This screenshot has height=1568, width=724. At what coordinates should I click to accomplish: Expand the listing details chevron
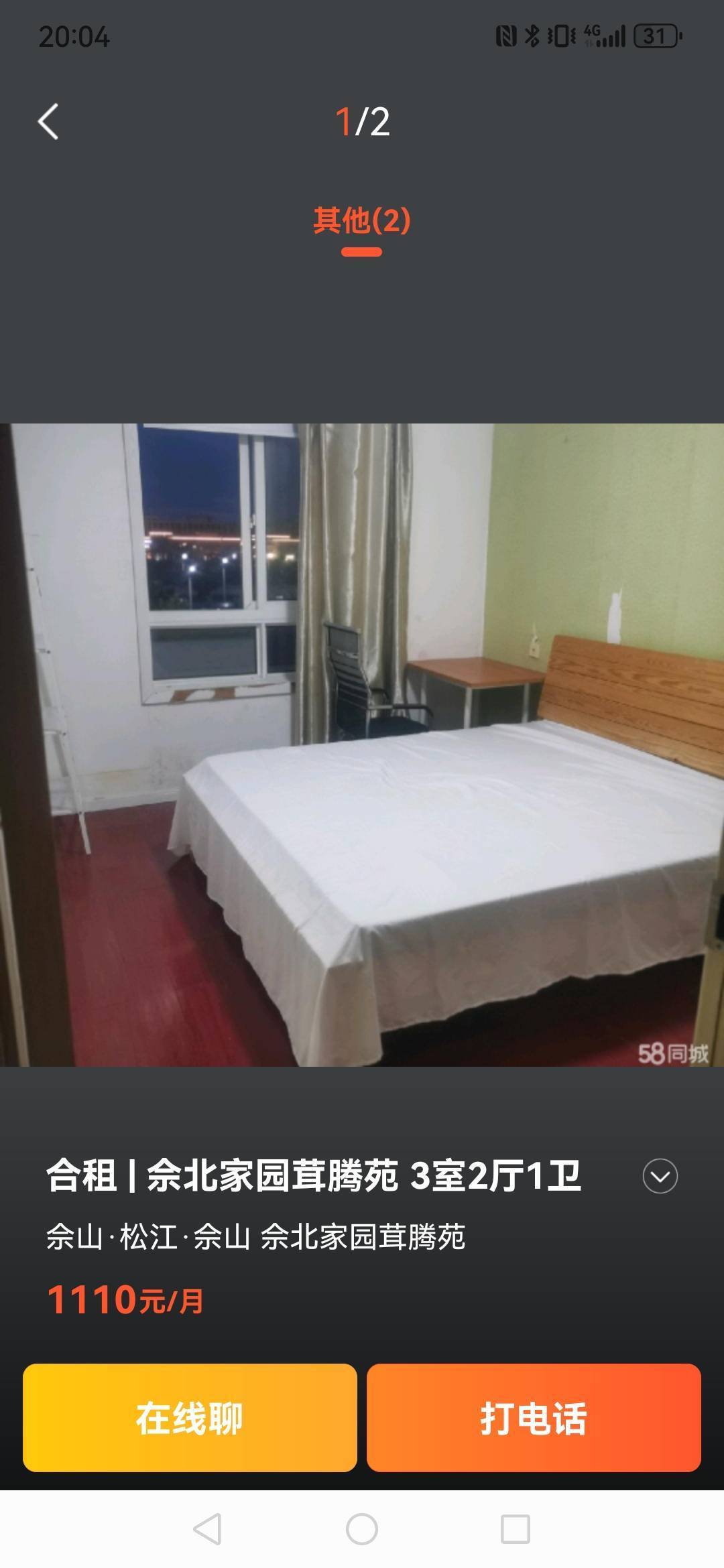click(x=660, y=1176)
